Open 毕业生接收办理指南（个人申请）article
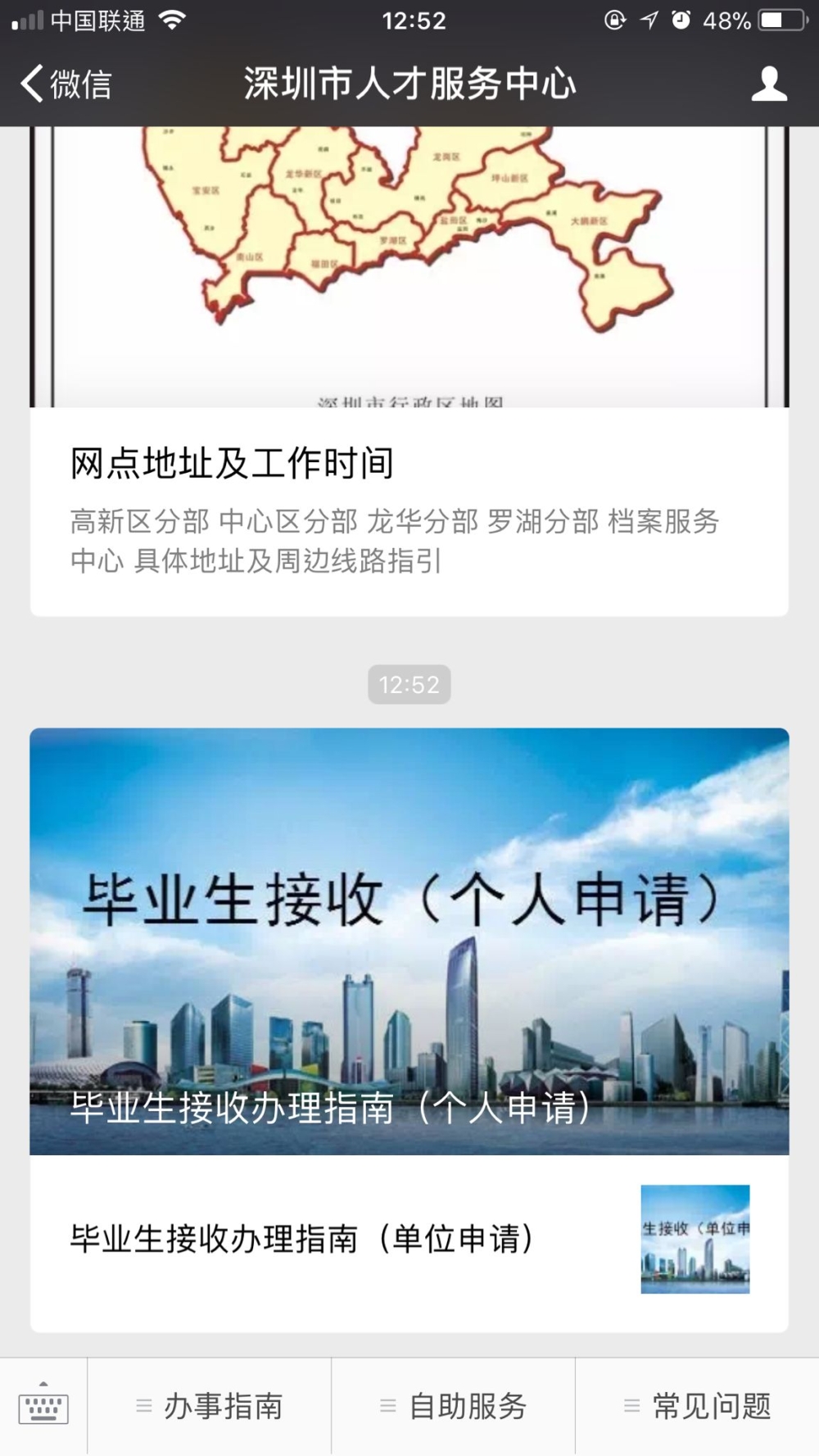The height and width of the screenshot is (1456, 819). coord(409,941)
